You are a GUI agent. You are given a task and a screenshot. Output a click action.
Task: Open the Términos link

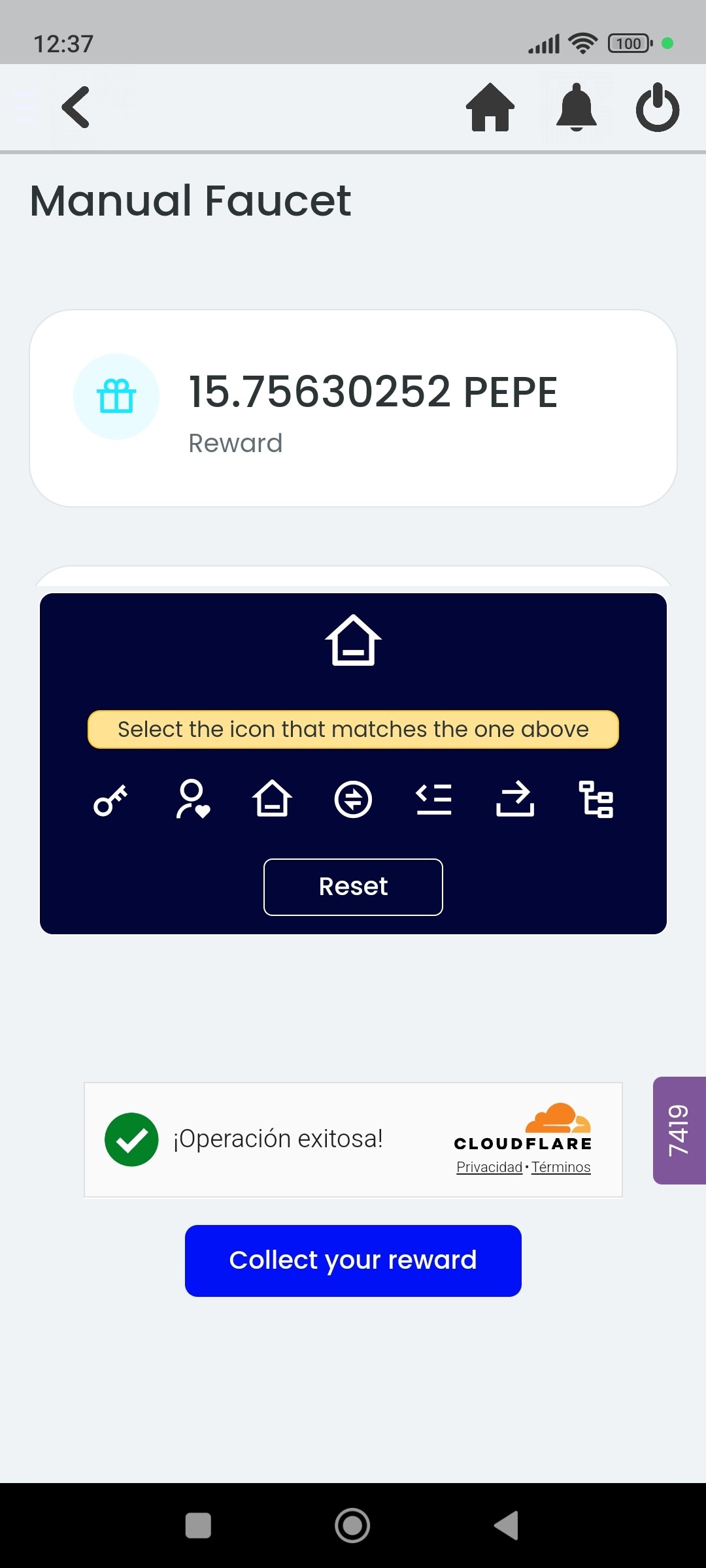tap(561, 1167)
